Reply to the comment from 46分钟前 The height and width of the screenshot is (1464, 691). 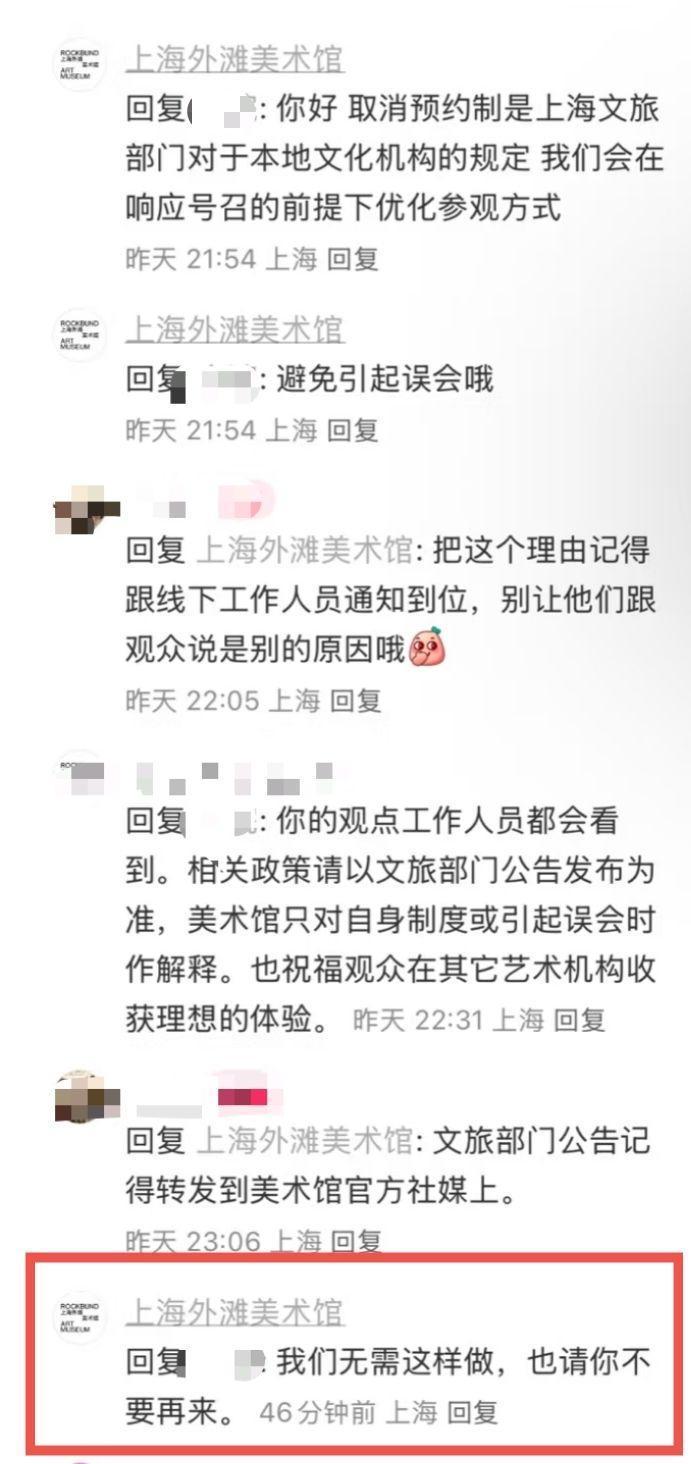pyautogui.click(x=472, y=1413)
